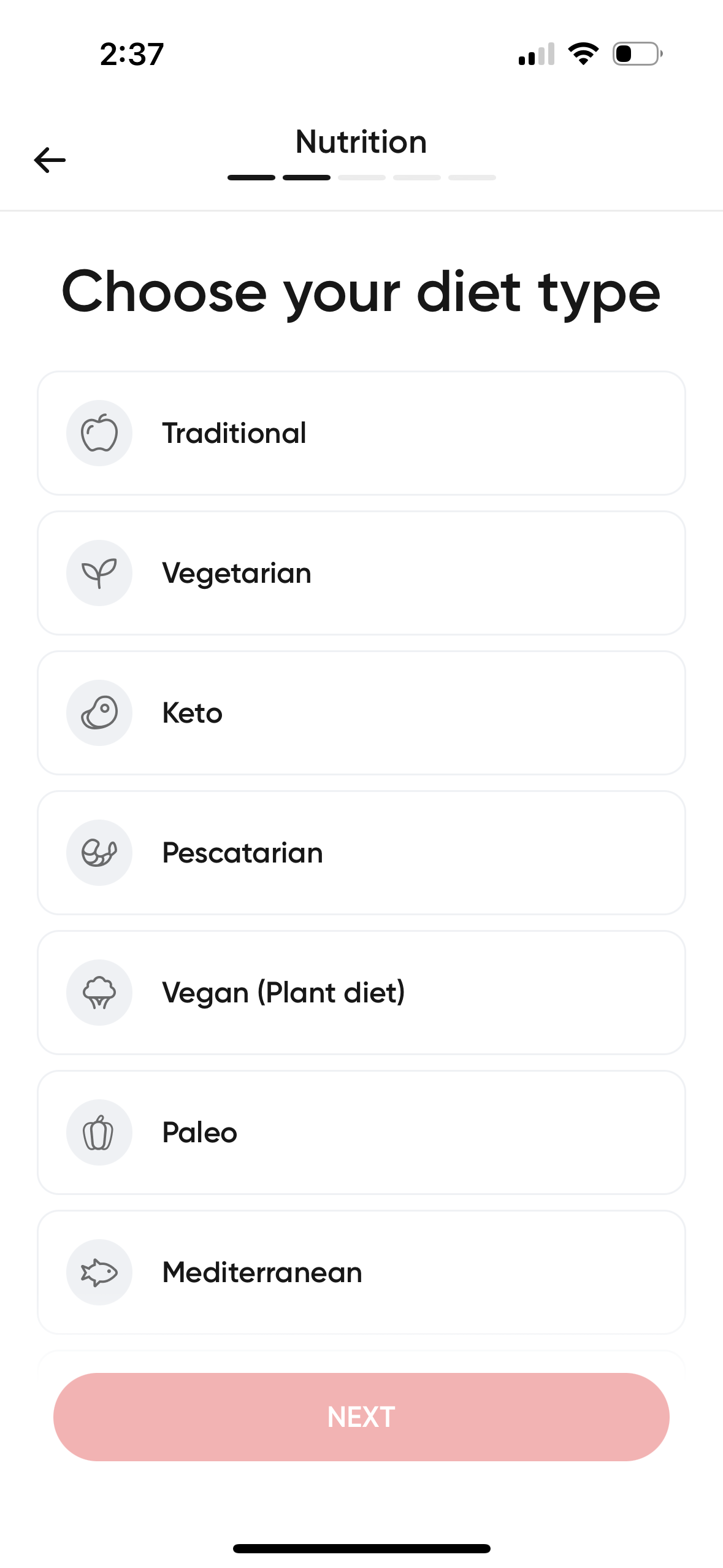
Task: Pick the Paleo diet card
Action: coord(361,1132)
